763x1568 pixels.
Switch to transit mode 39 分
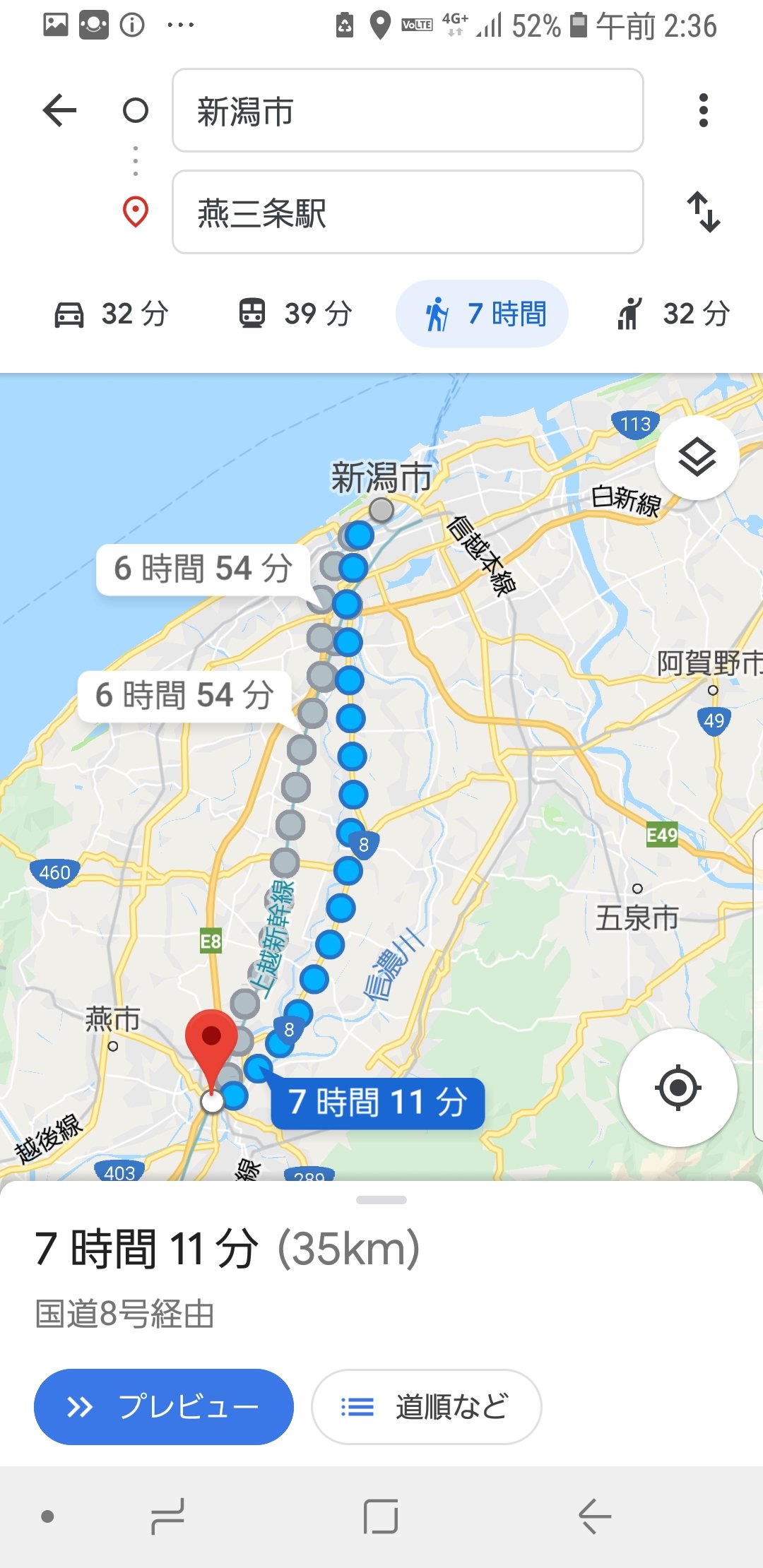coord(295,314)
